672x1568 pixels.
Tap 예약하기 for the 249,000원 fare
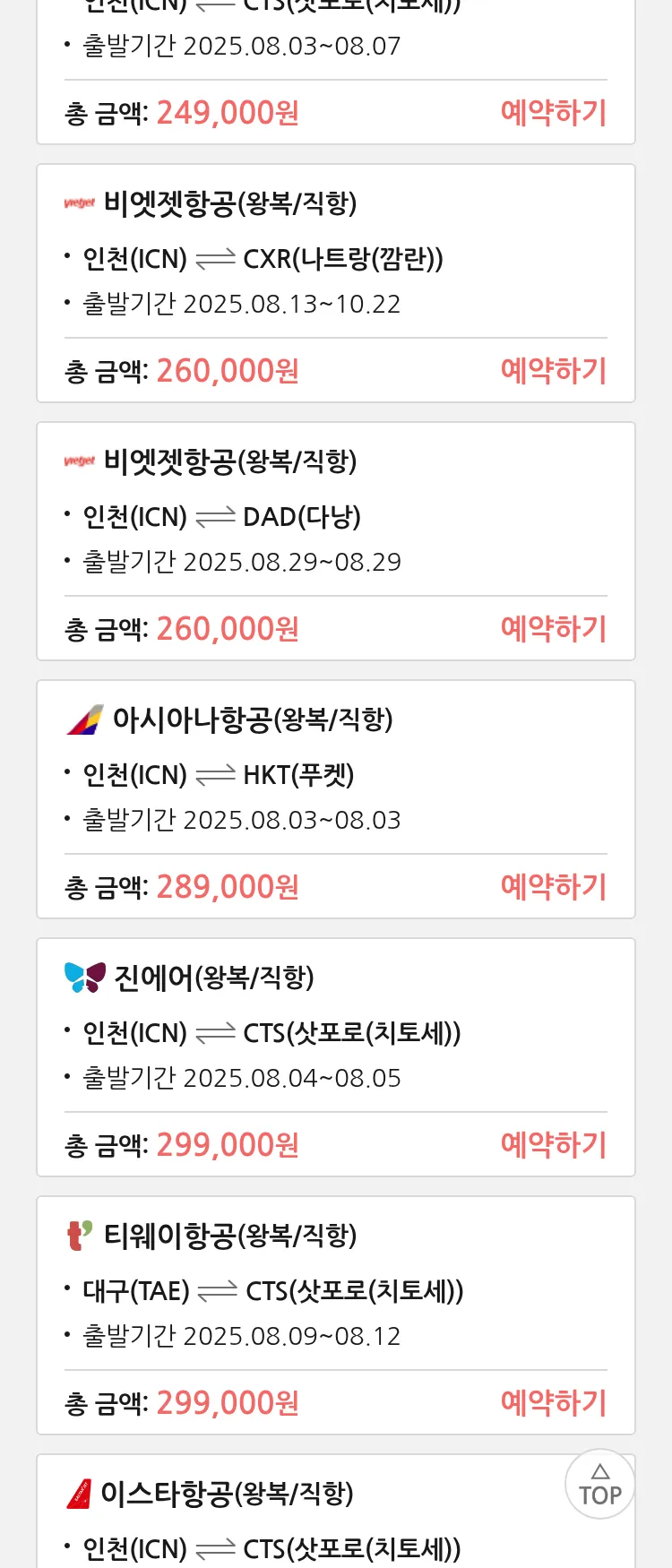tap(553, 113)
